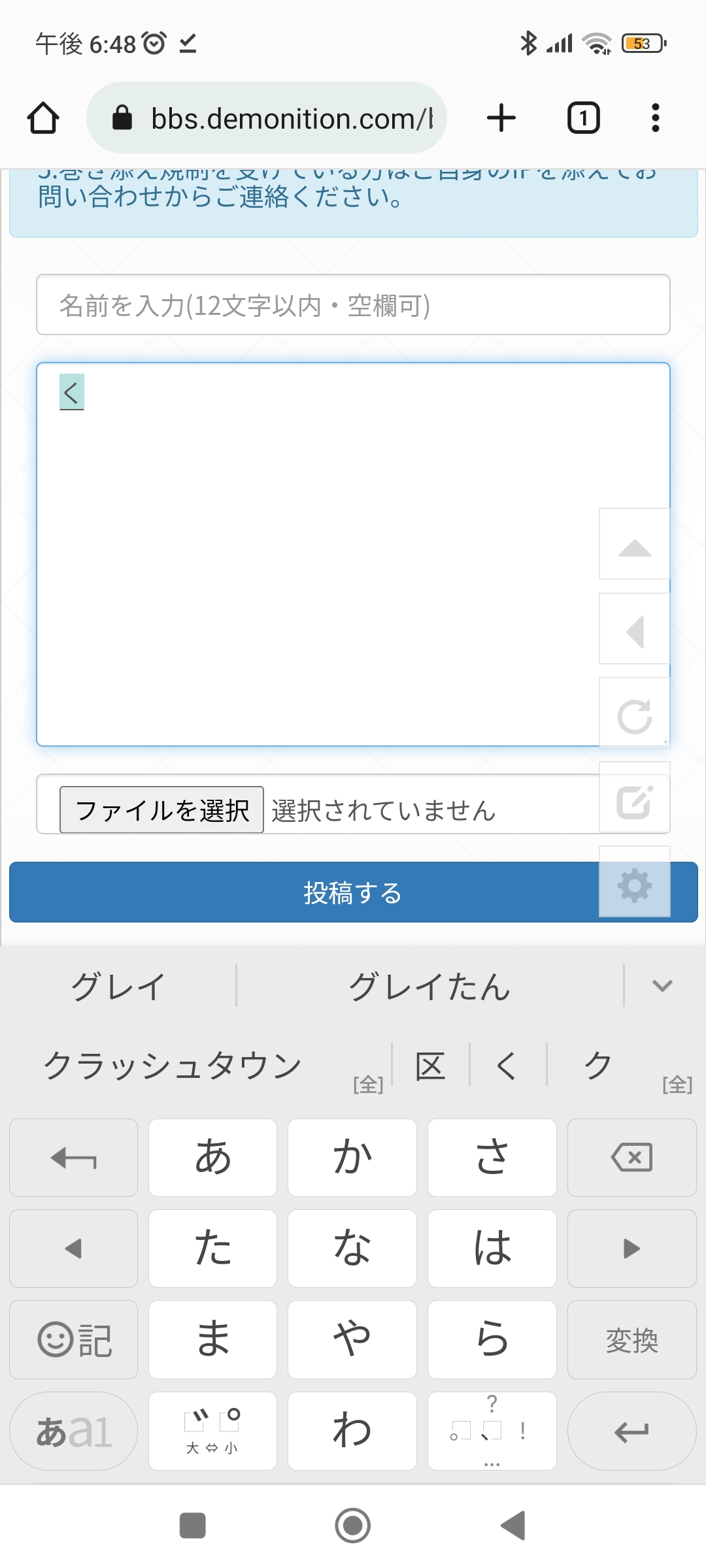Open the tab switcher

click(583, 118)
